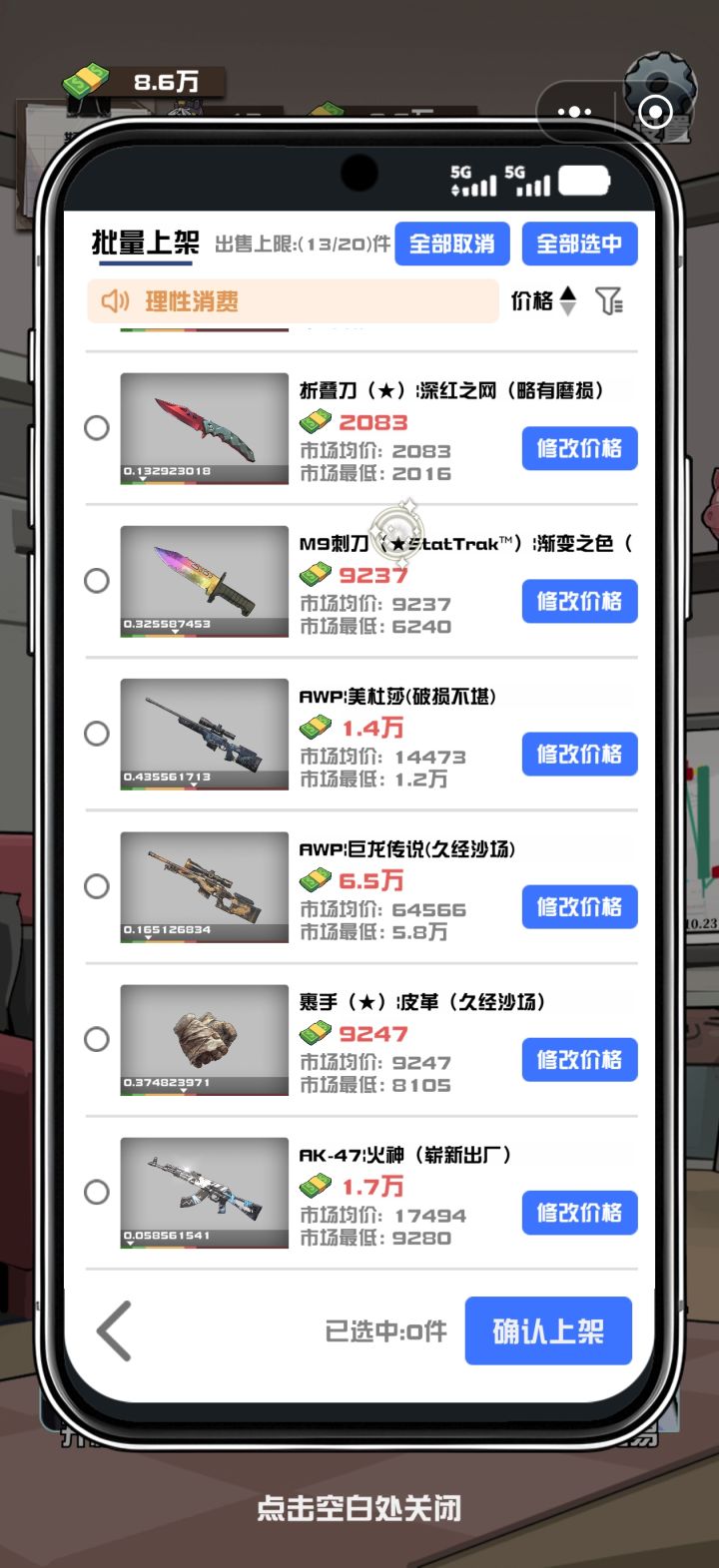
Task: Open the filter funnel icon beside 价格
Action: coord(610,300)
